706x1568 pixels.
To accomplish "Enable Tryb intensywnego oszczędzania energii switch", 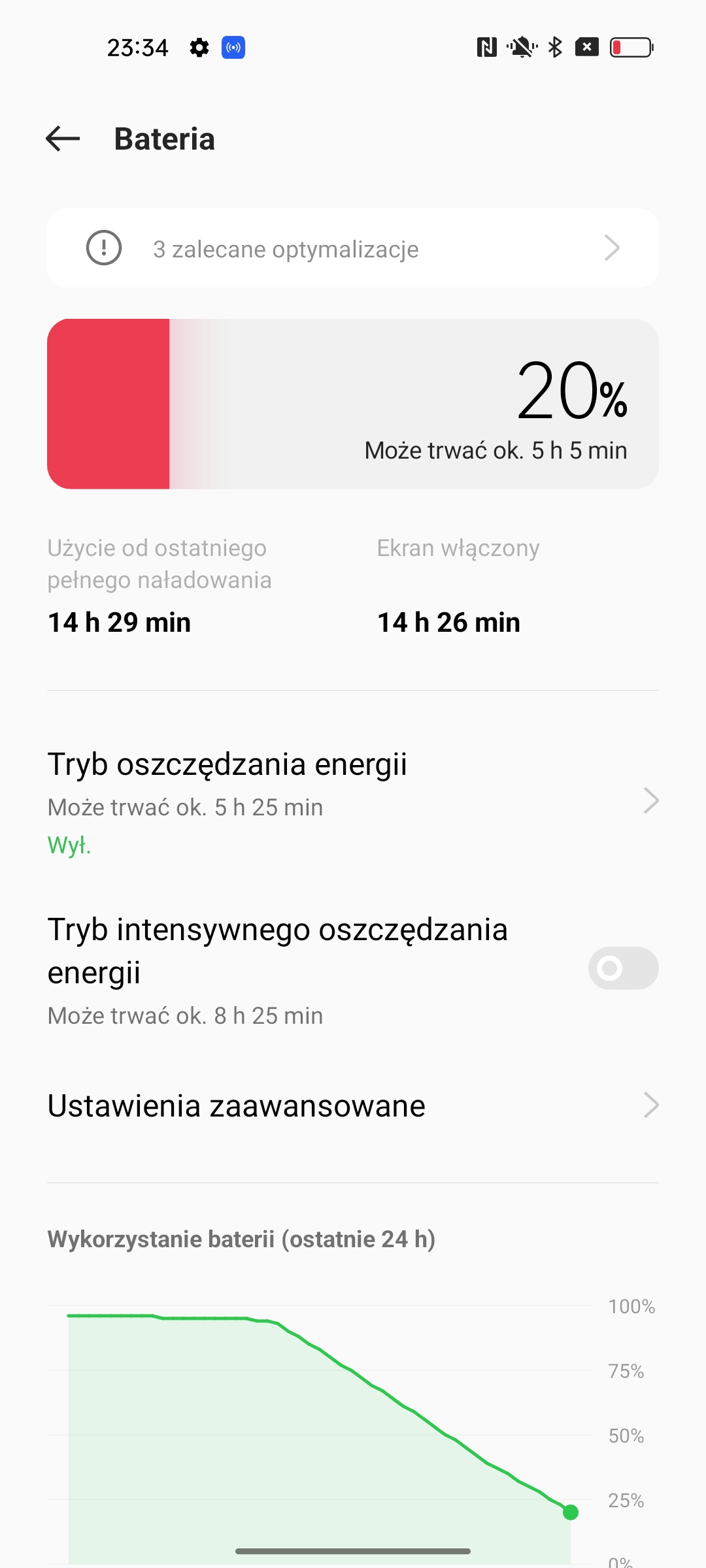I will click(622, 968).
